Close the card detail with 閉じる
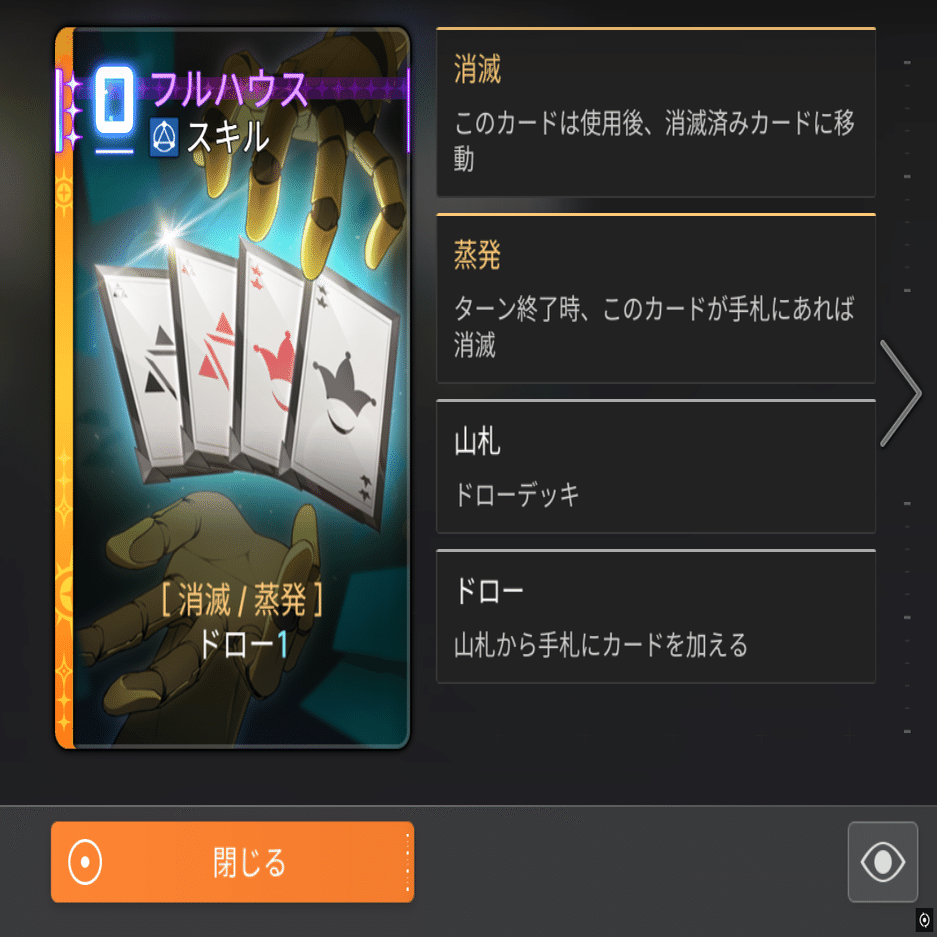 point(232,862)
